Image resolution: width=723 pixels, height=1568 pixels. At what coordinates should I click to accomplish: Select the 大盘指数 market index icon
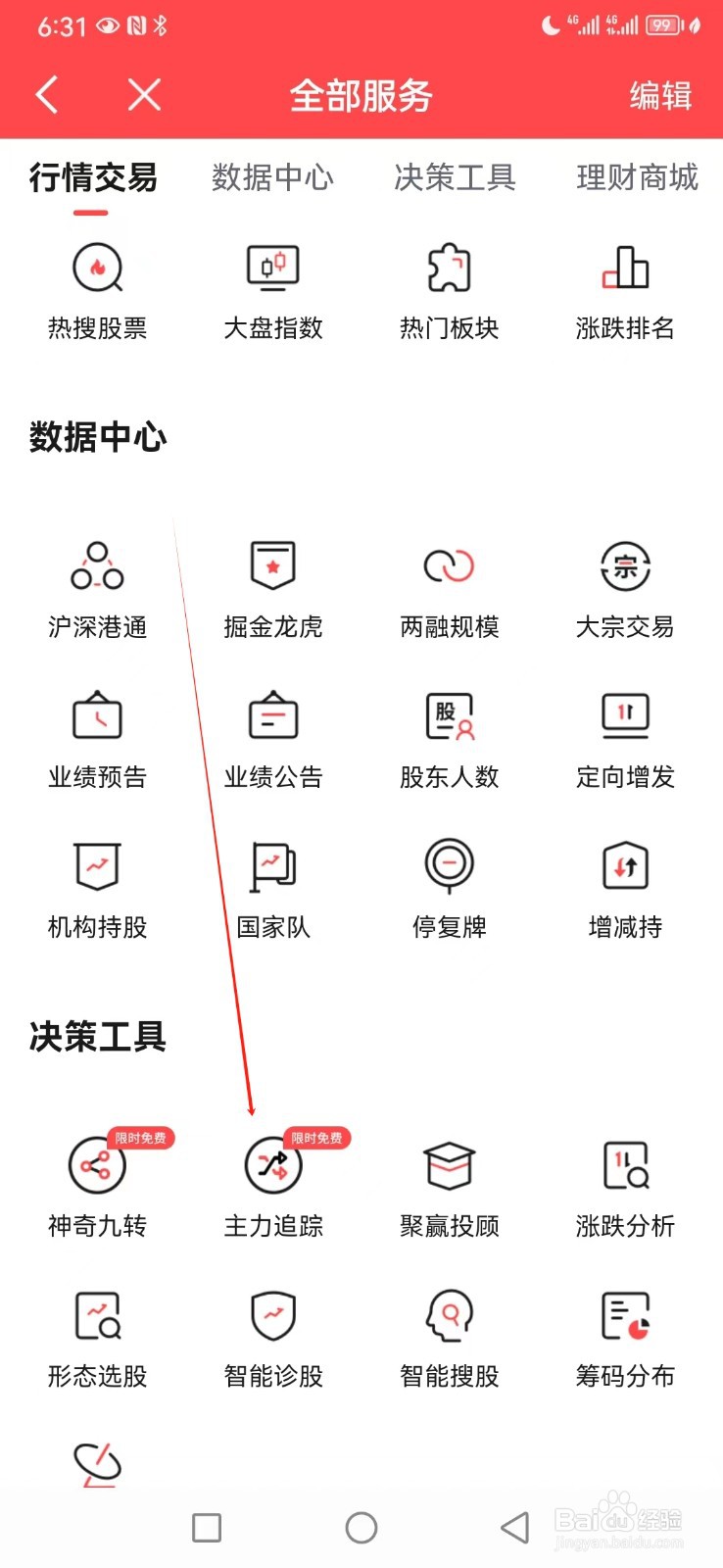point(272,289)
